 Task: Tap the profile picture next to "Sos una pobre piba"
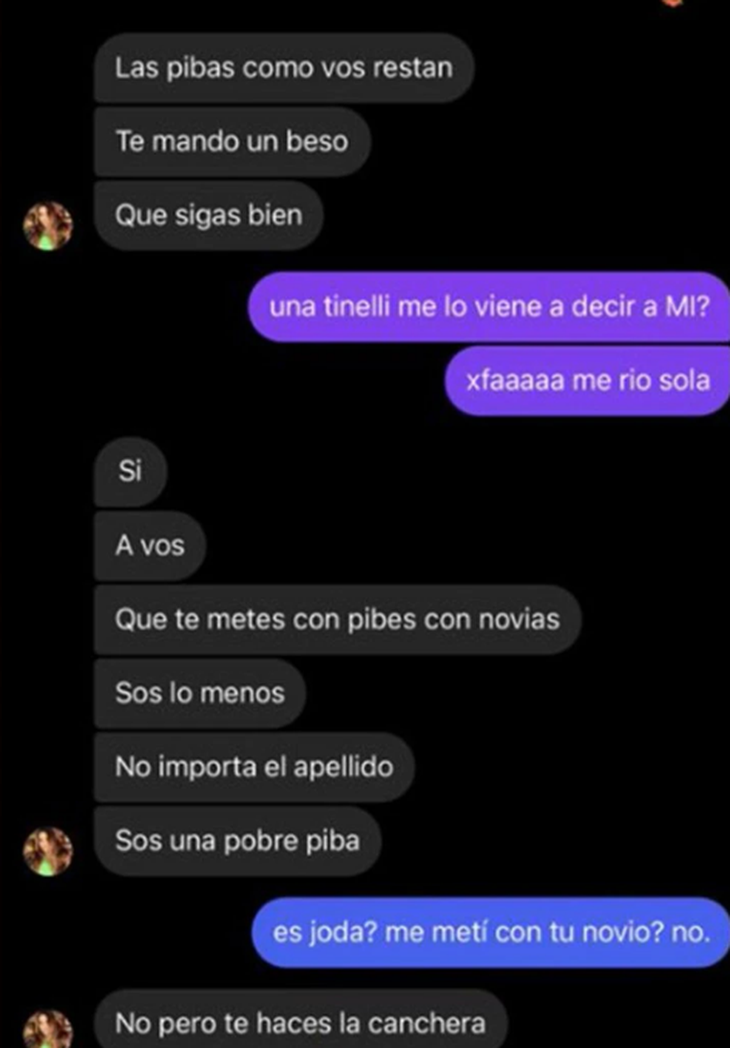pos(47,851)
